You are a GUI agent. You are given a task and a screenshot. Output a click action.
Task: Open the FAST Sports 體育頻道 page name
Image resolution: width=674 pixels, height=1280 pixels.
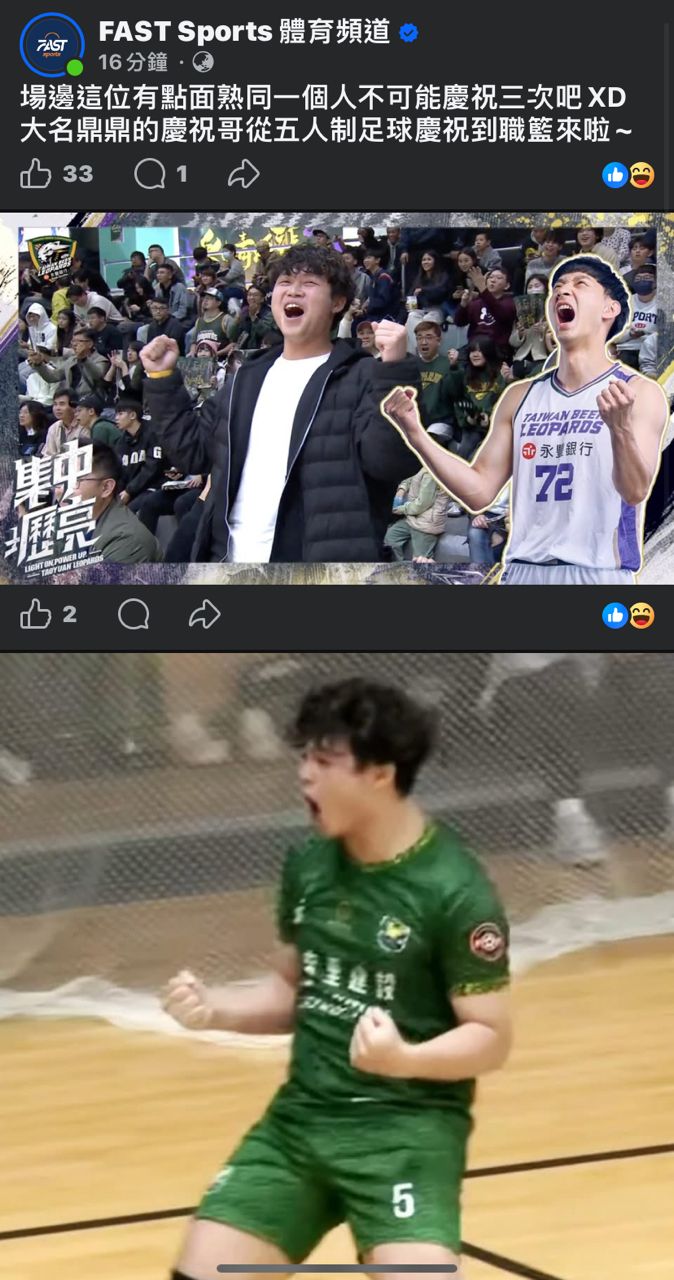point(244,32)
